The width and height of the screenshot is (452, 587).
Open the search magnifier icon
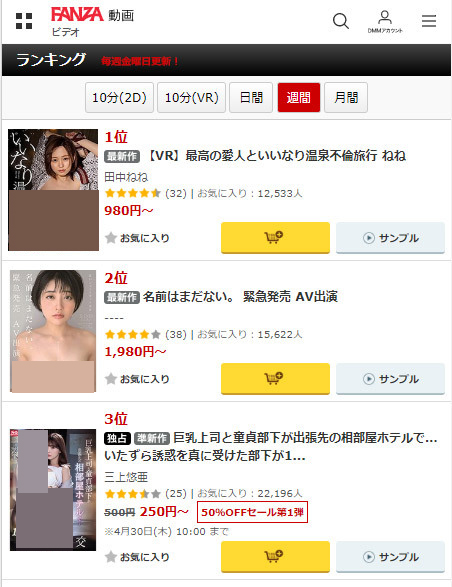coord(341,21)
